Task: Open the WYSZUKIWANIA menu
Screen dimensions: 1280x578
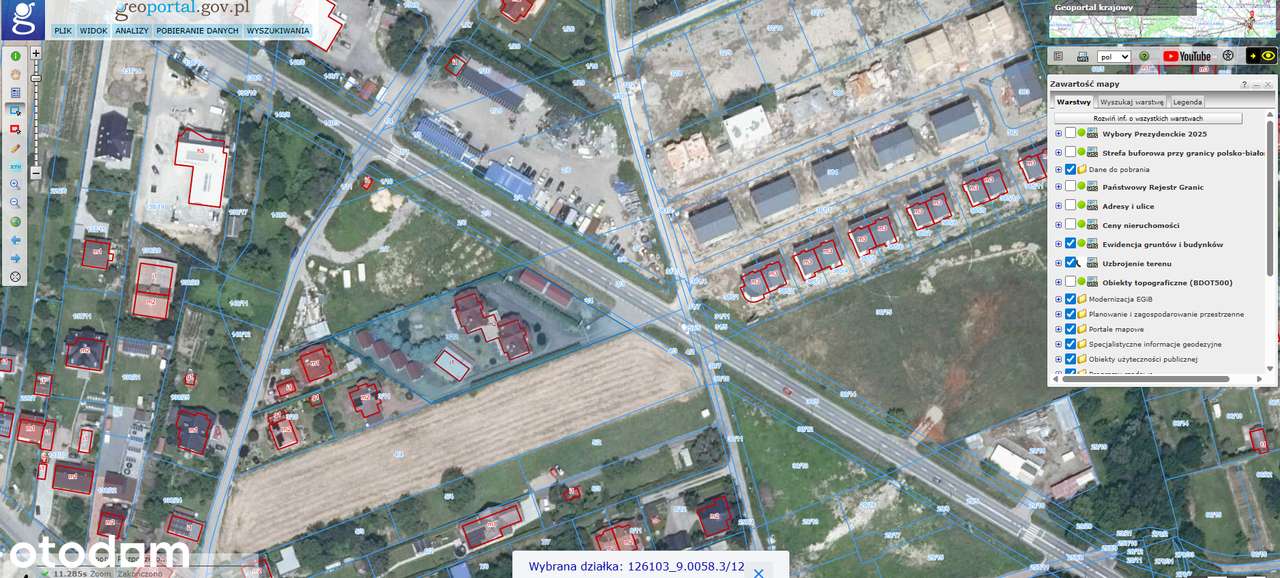Action: 277,31
